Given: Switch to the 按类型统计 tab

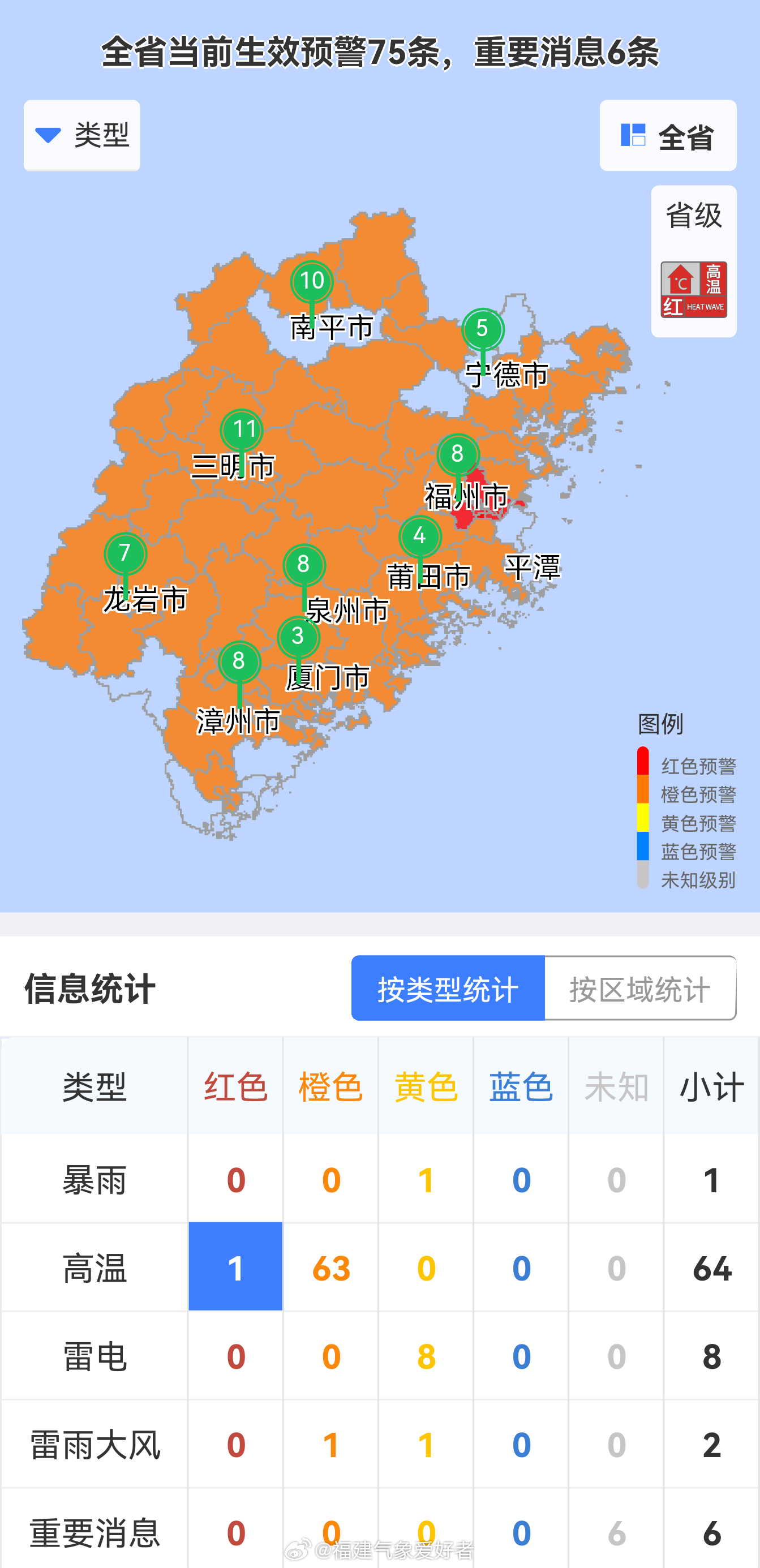Looking at the screenshot, I should pyautogui.click(x=448, y=988).
